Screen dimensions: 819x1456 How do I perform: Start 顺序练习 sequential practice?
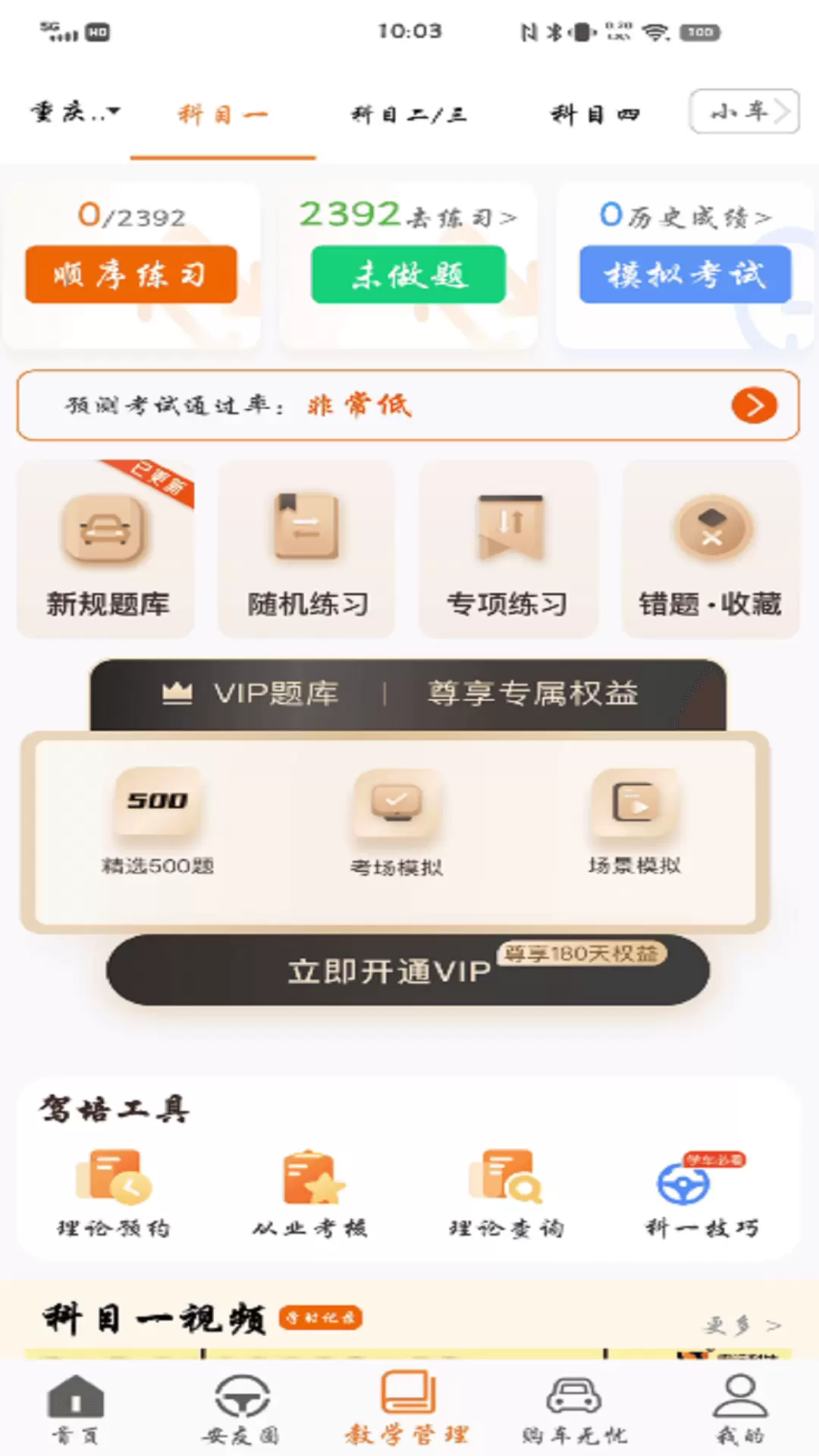point(130,275)
